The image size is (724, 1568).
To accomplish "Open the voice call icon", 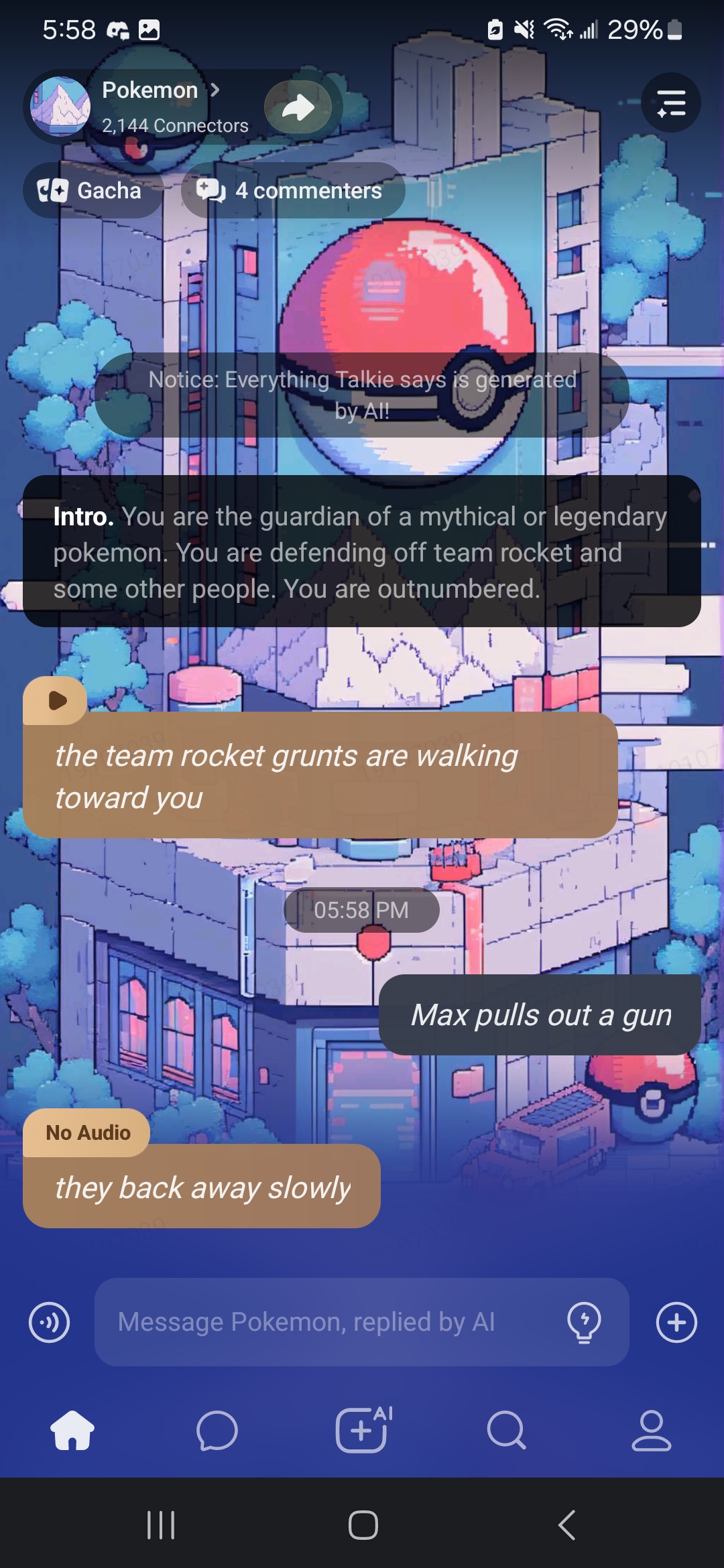I will 49,1323.
